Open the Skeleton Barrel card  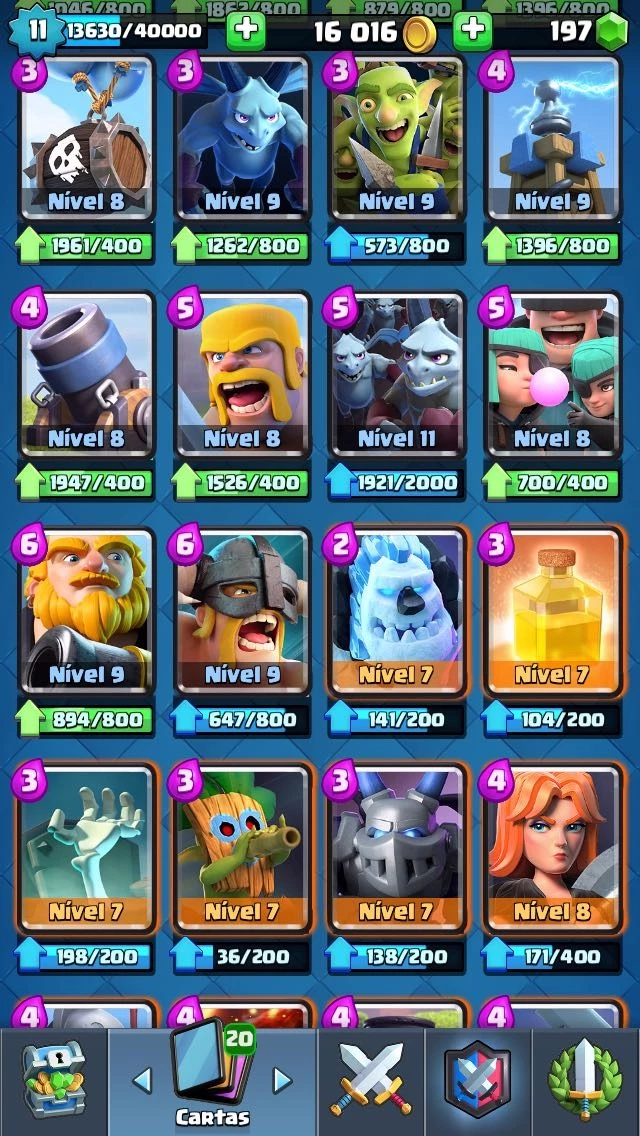[x=87, y=138]
